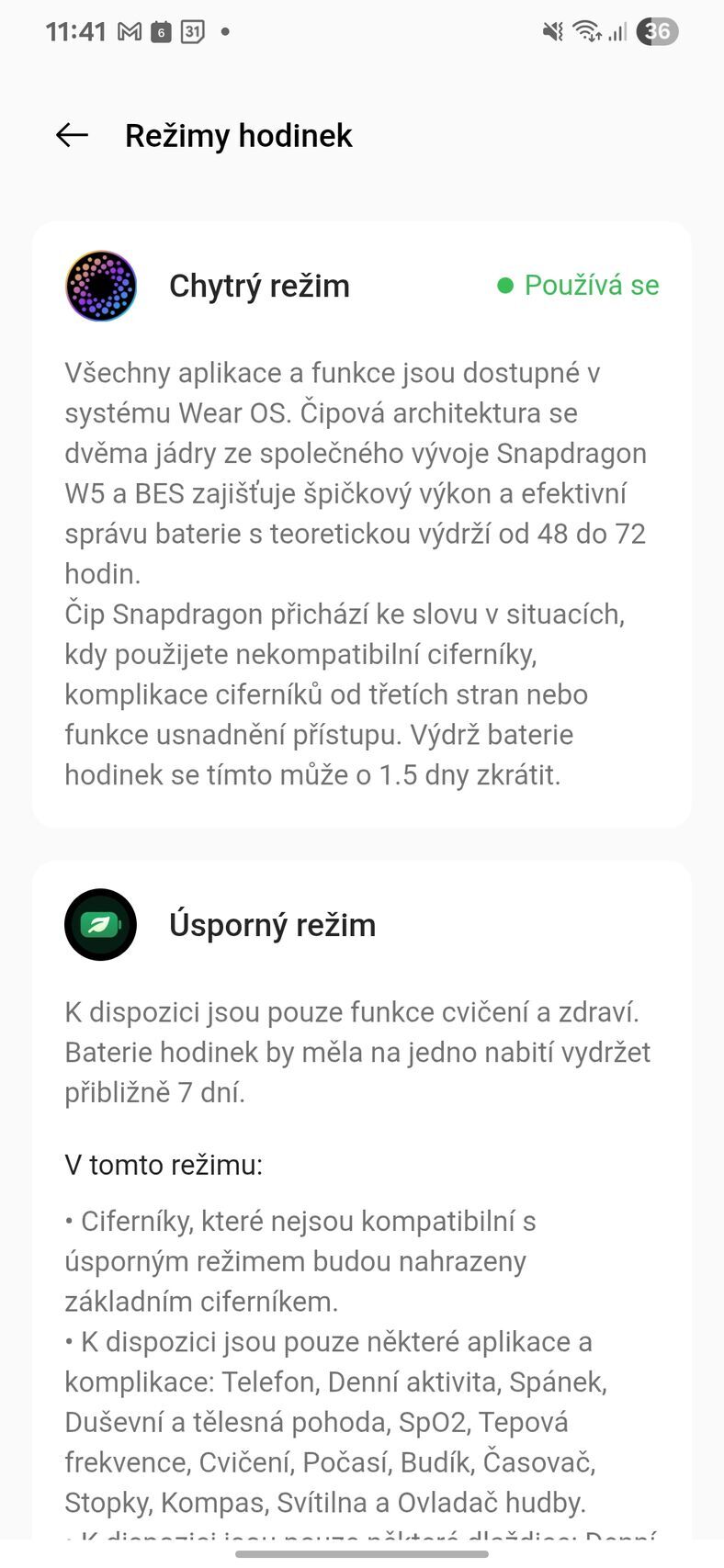This screenshot has height=1568, width=724.
Task: Tap the Chytrý režim colorful dotted mode icon
Action: (x=102, y=286)
